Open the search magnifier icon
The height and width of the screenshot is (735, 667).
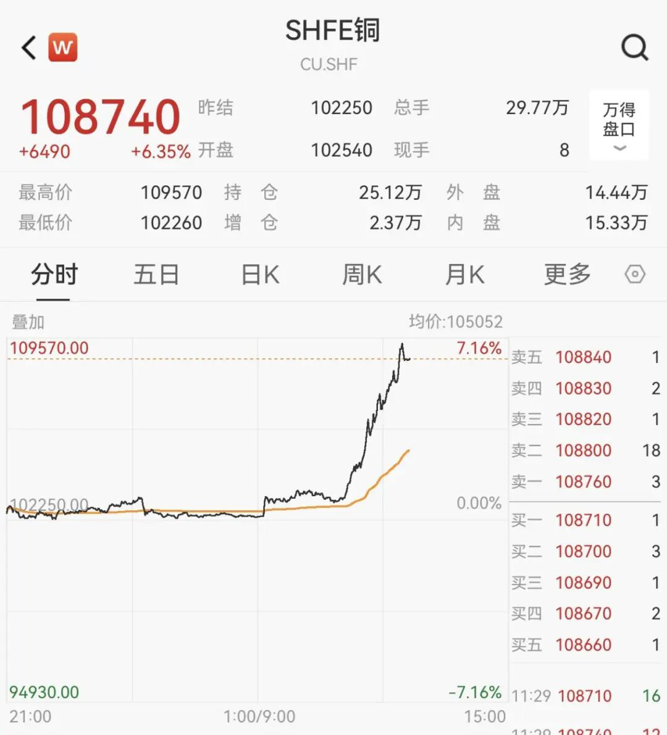pyautogui.click(x=634, y=47)
